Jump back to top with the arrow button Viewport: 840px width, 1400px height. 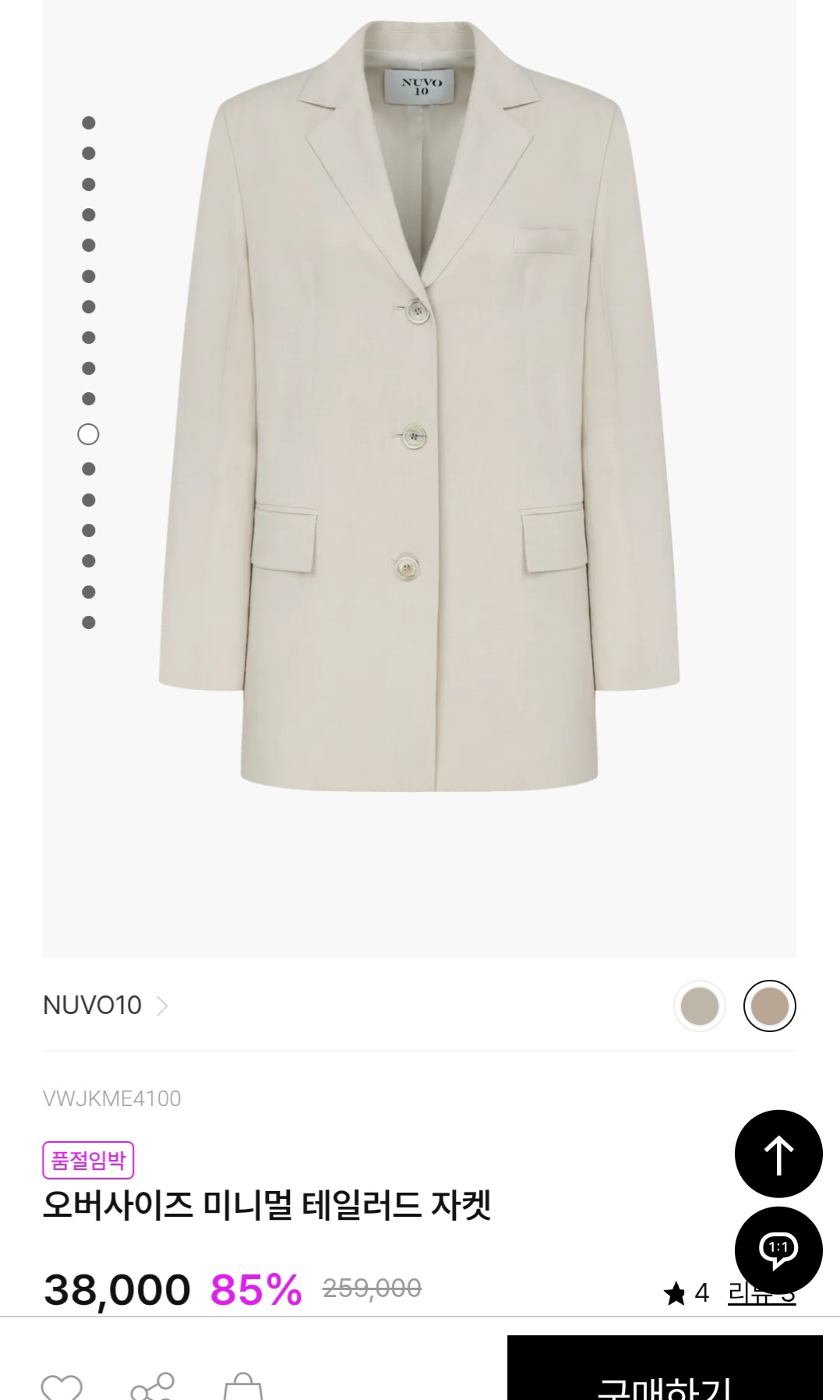coord(778,1154)
